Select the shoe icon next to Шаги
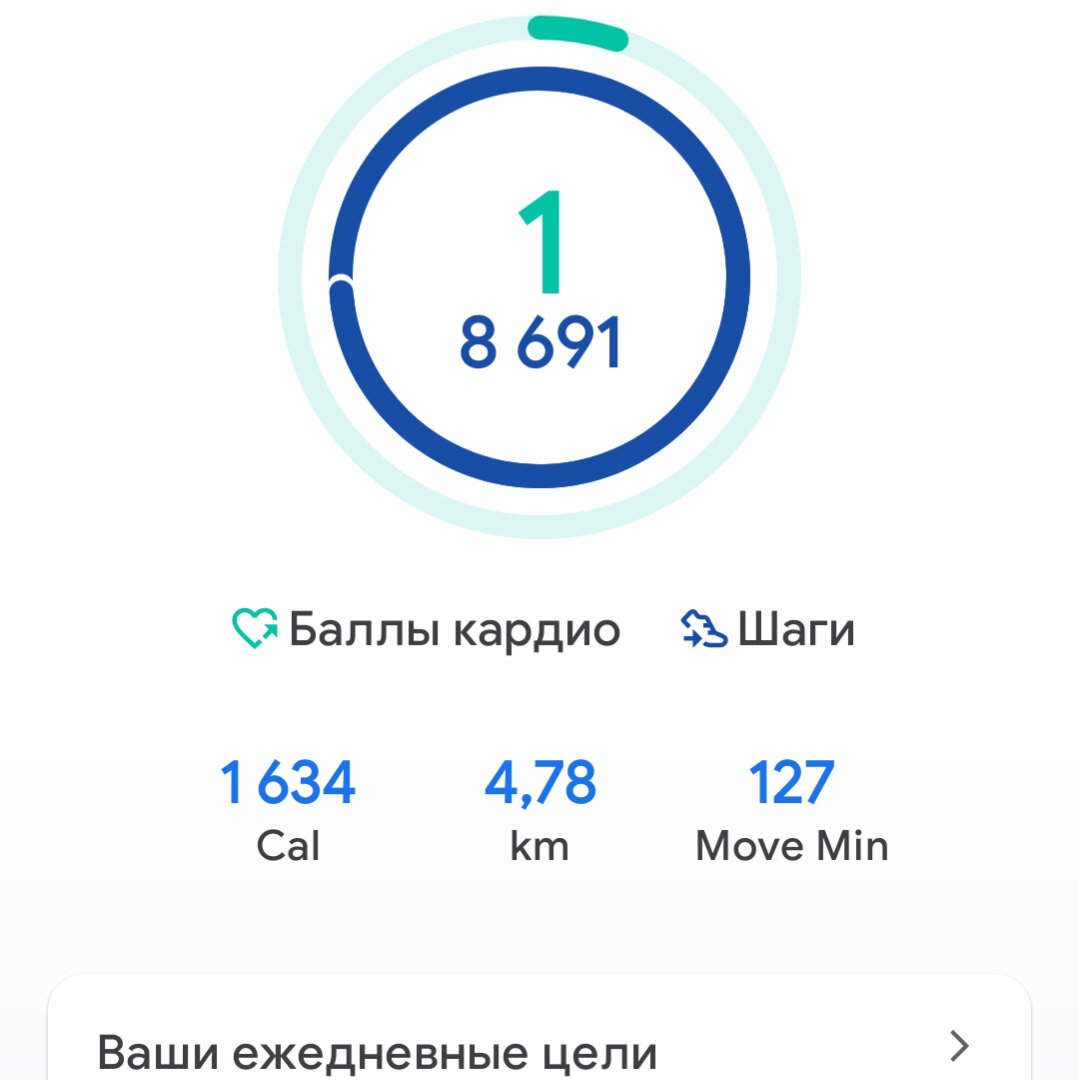 (705, 629)
